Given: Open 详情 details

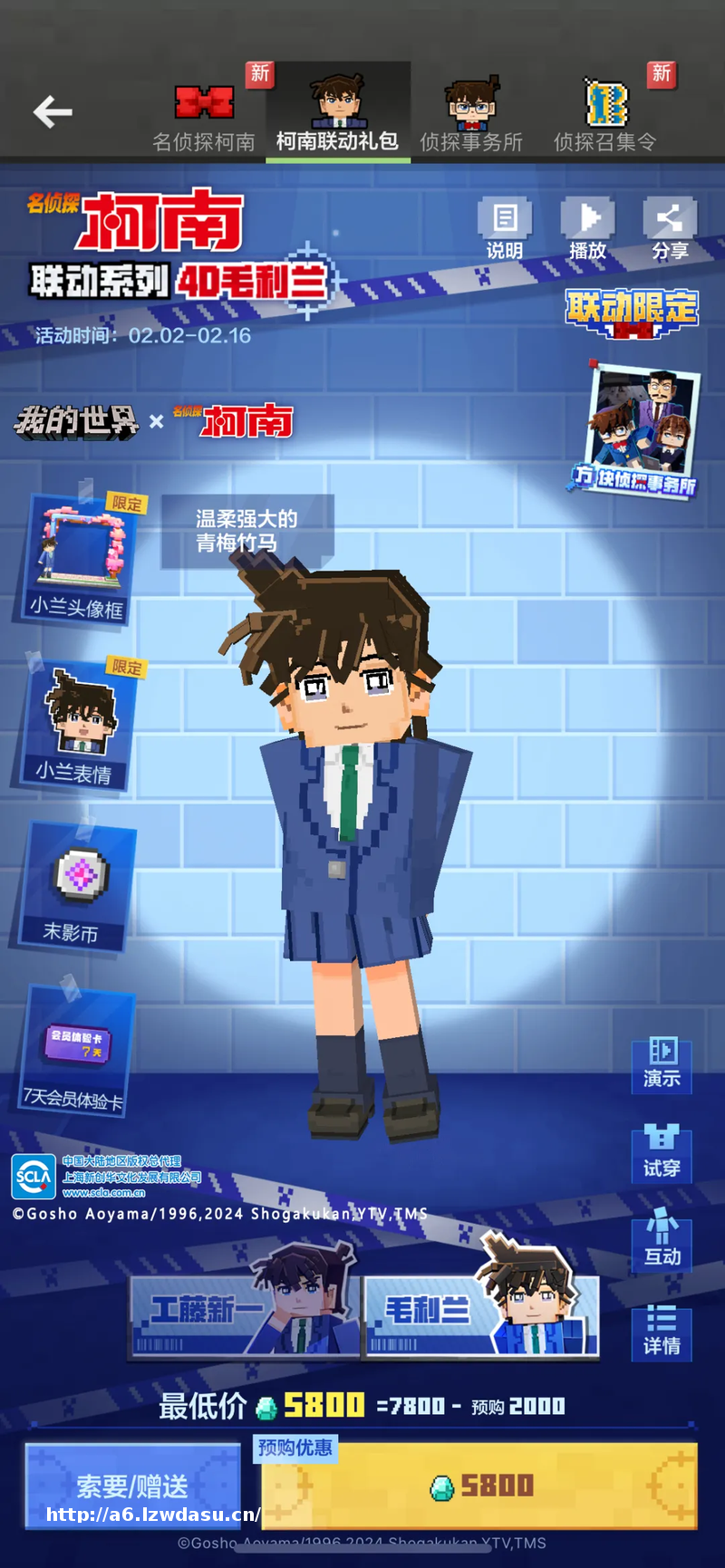Looking at the screenshot, I should click(662, 1332).
